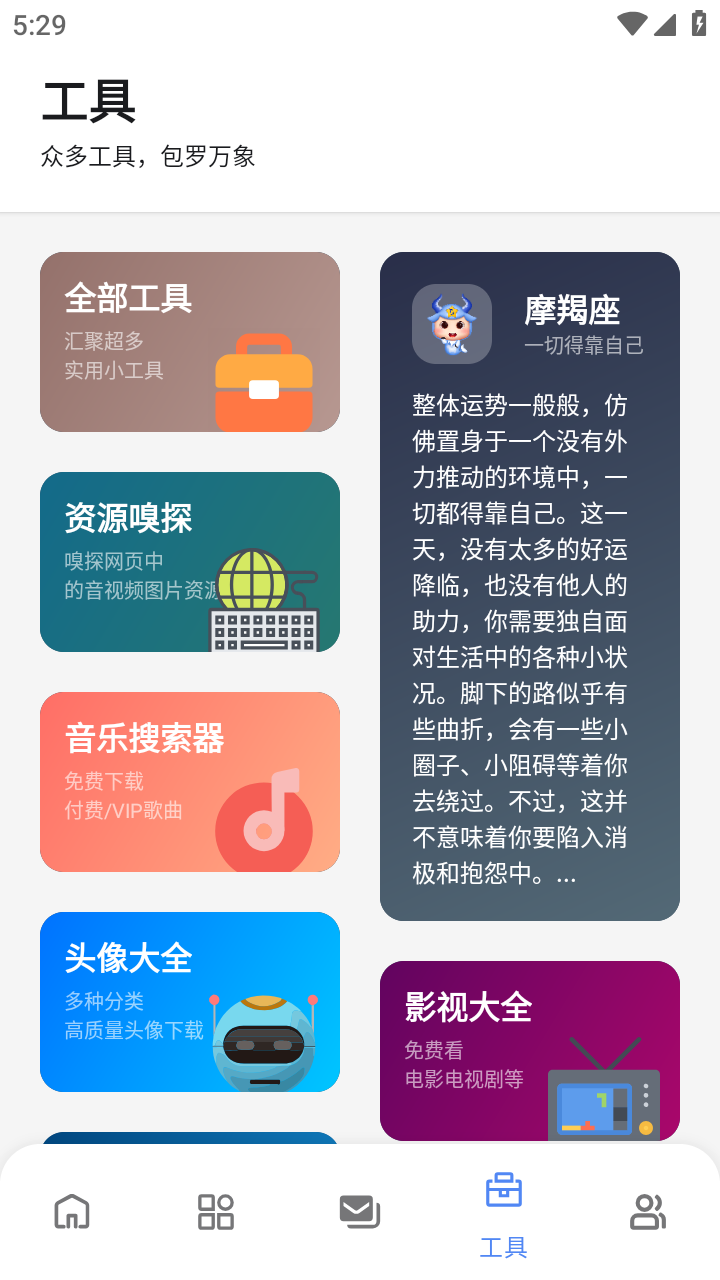Tap the battery icon in the status bar

click(699, 24)
